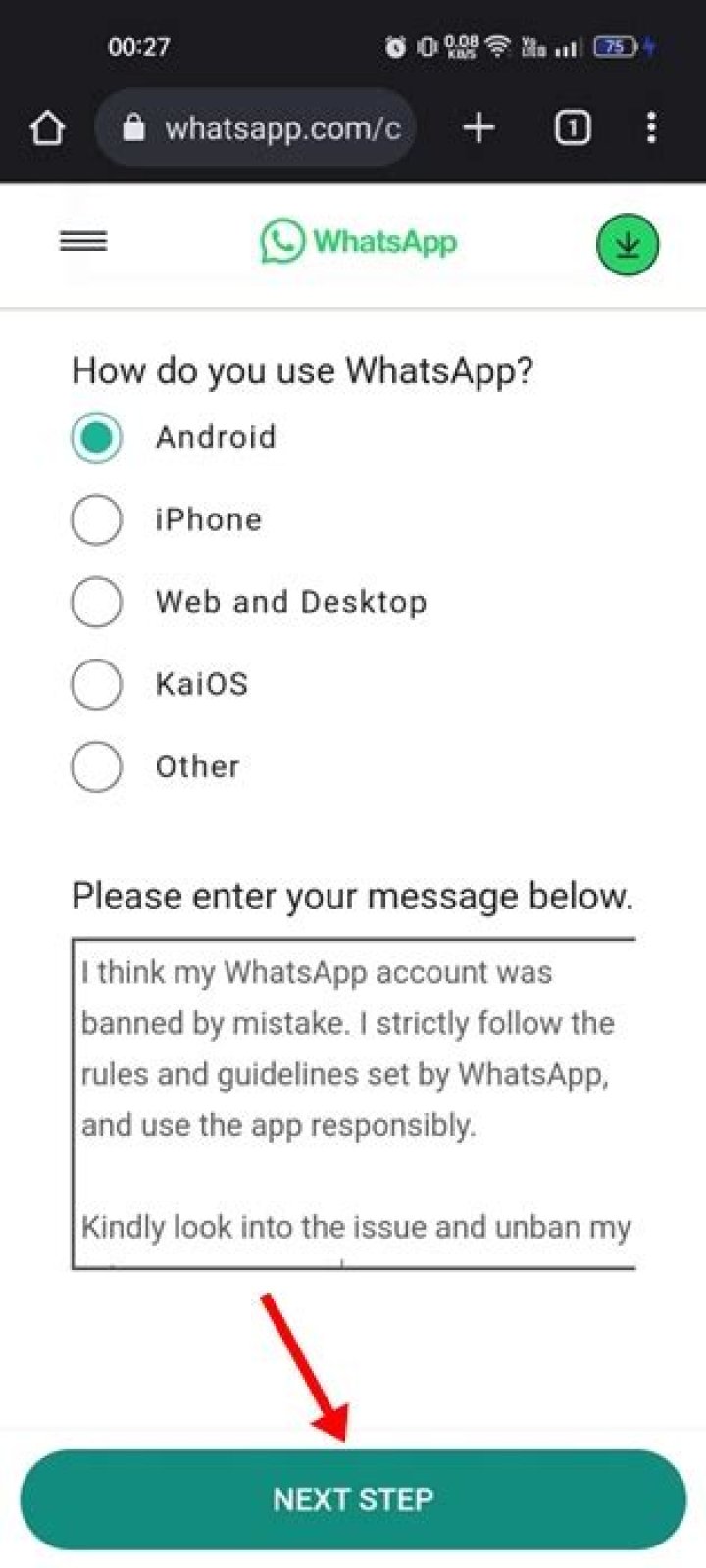This screenshot has width=706, height=1568.
Task: Open the WhatsApp hamburger menu
Action: 83,242
